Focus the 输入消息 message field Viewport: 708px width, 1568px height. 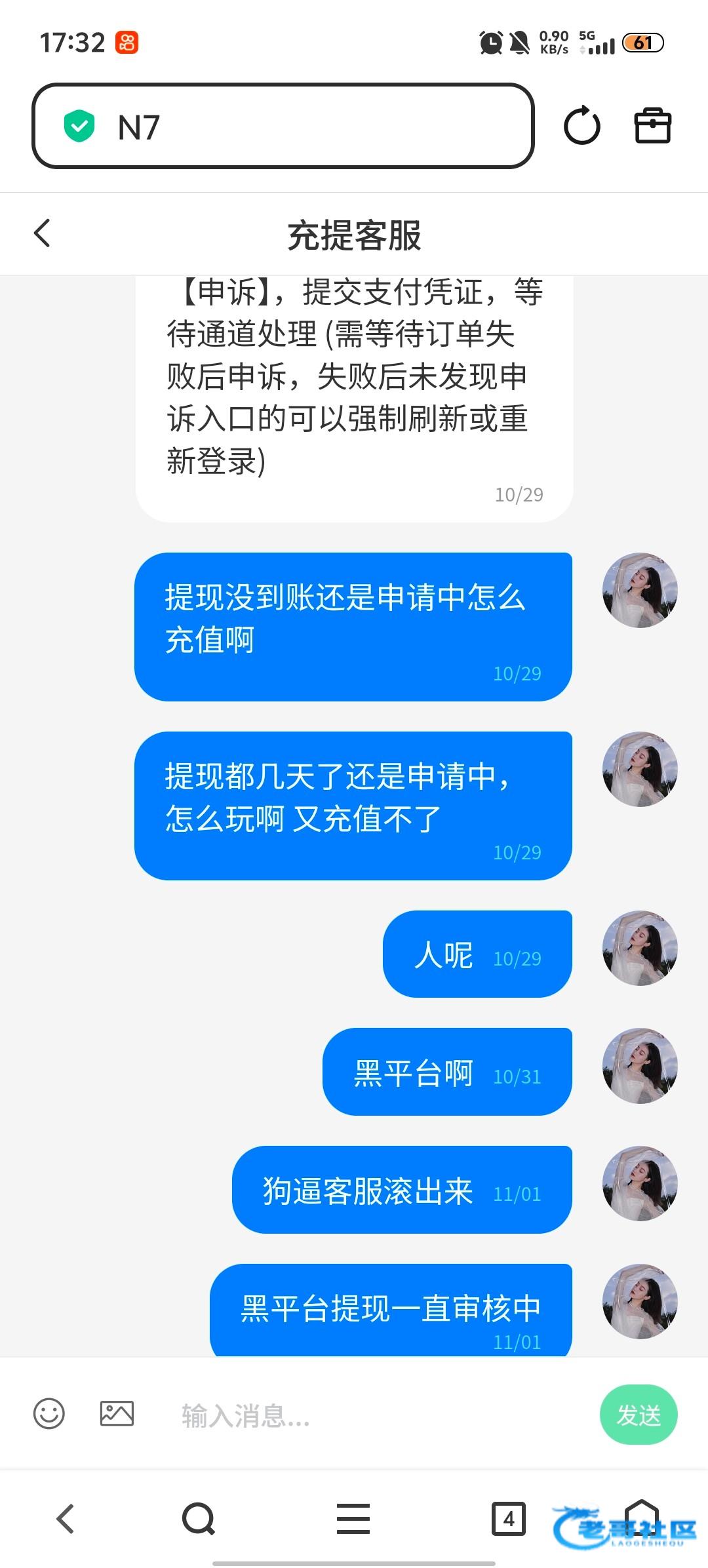tap(367, 1415)
